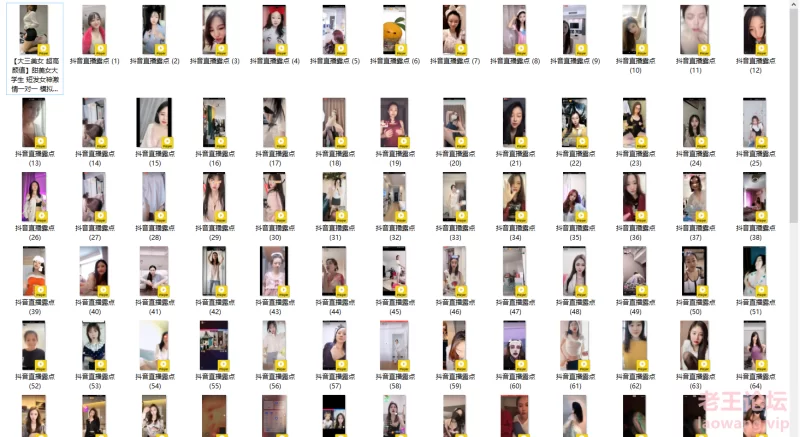
Task: Open the video file numbered (30)
Action: click(274, 197)
